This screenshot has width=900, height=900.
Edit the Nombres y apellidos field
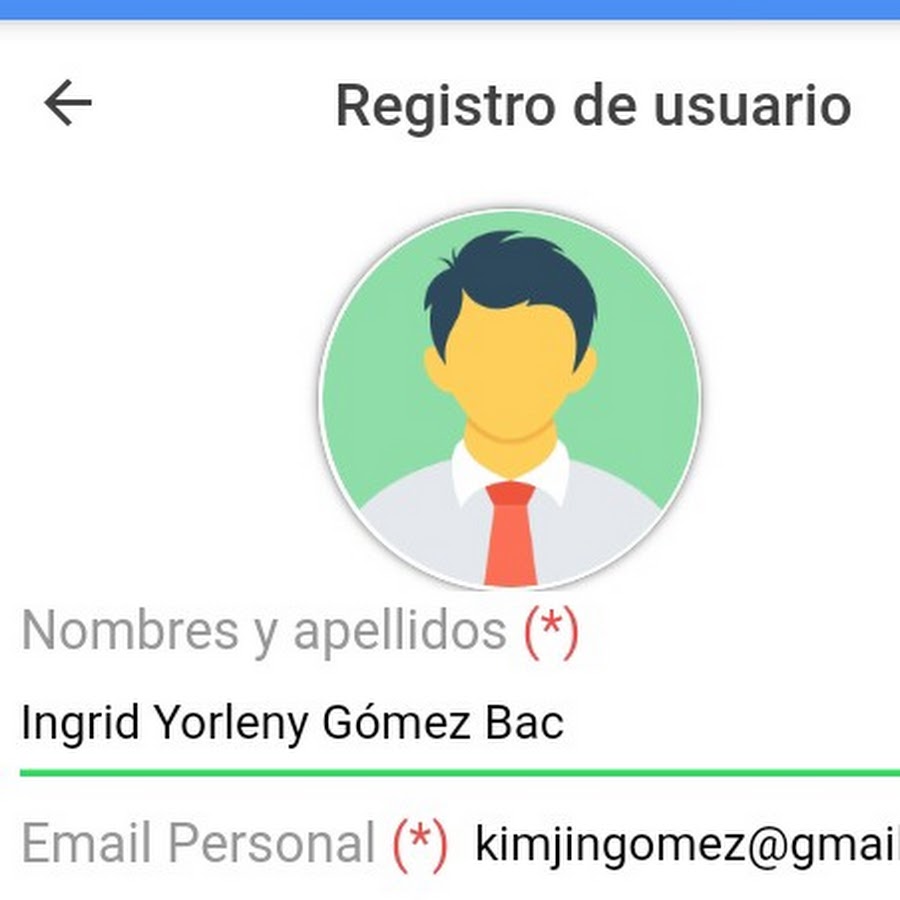point(400,723)
